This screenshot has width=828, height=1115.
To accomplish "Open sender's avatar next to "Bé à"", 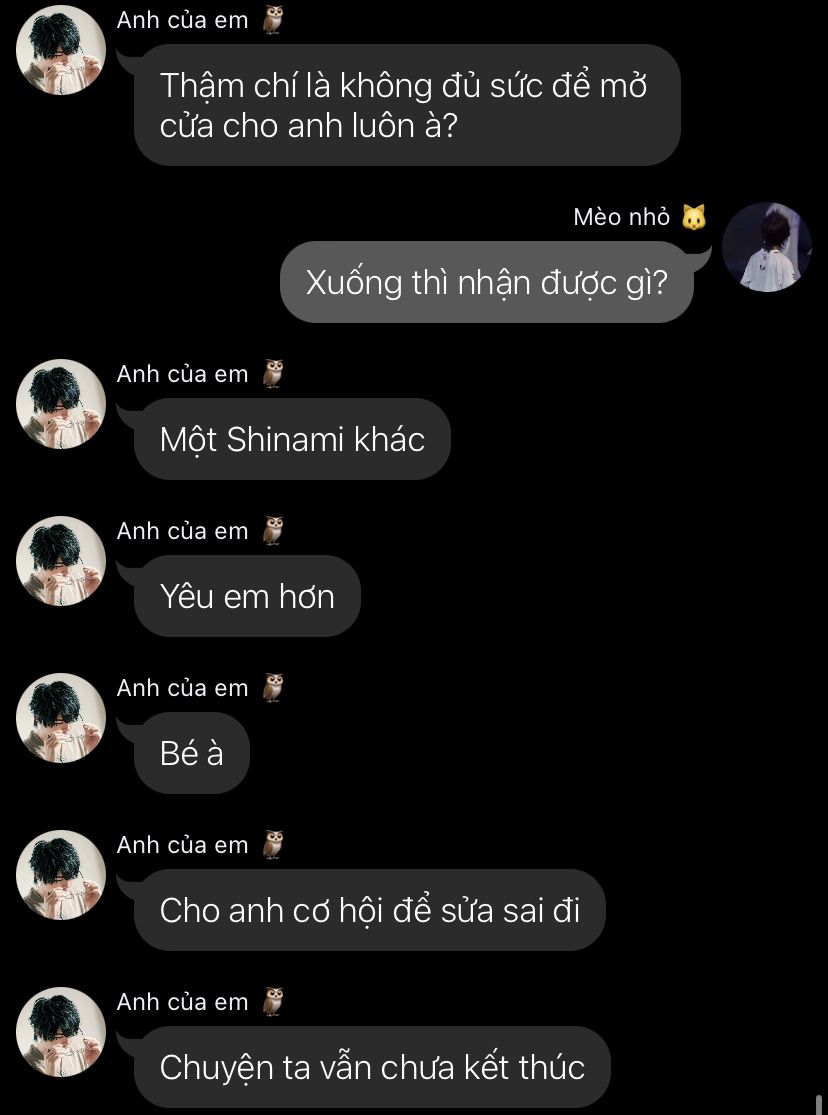I will click(61, 718).
